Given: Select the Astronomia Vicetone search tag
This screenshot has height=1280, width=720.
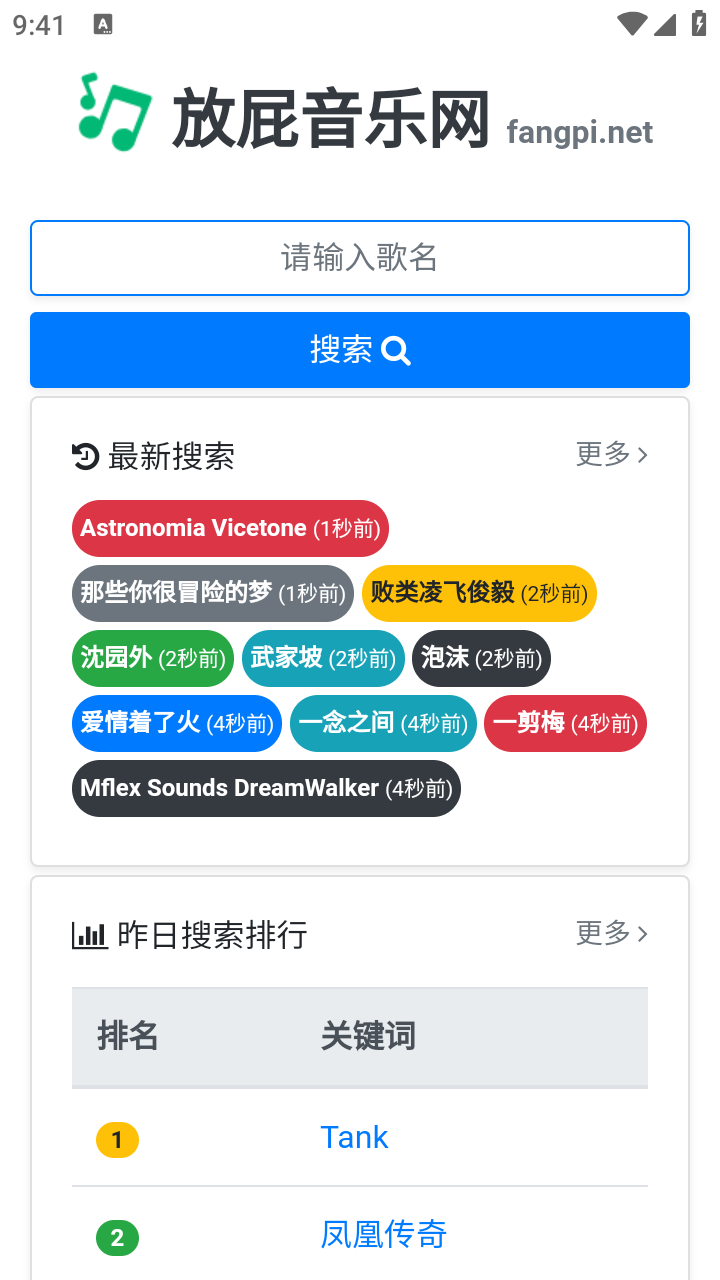Looking at the screenshot, I should 230,528.
